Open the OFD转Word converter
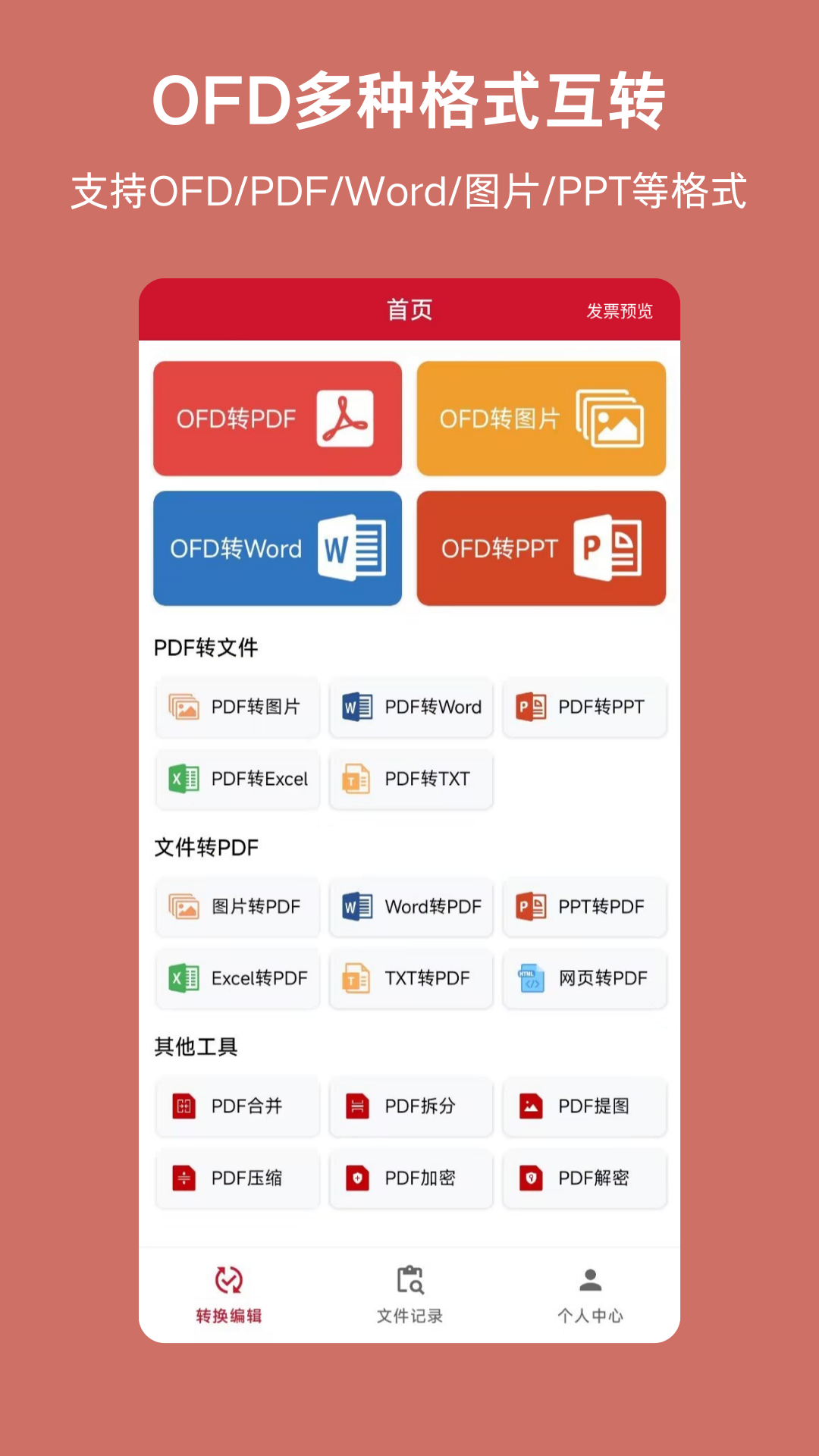 pos(278,548)
